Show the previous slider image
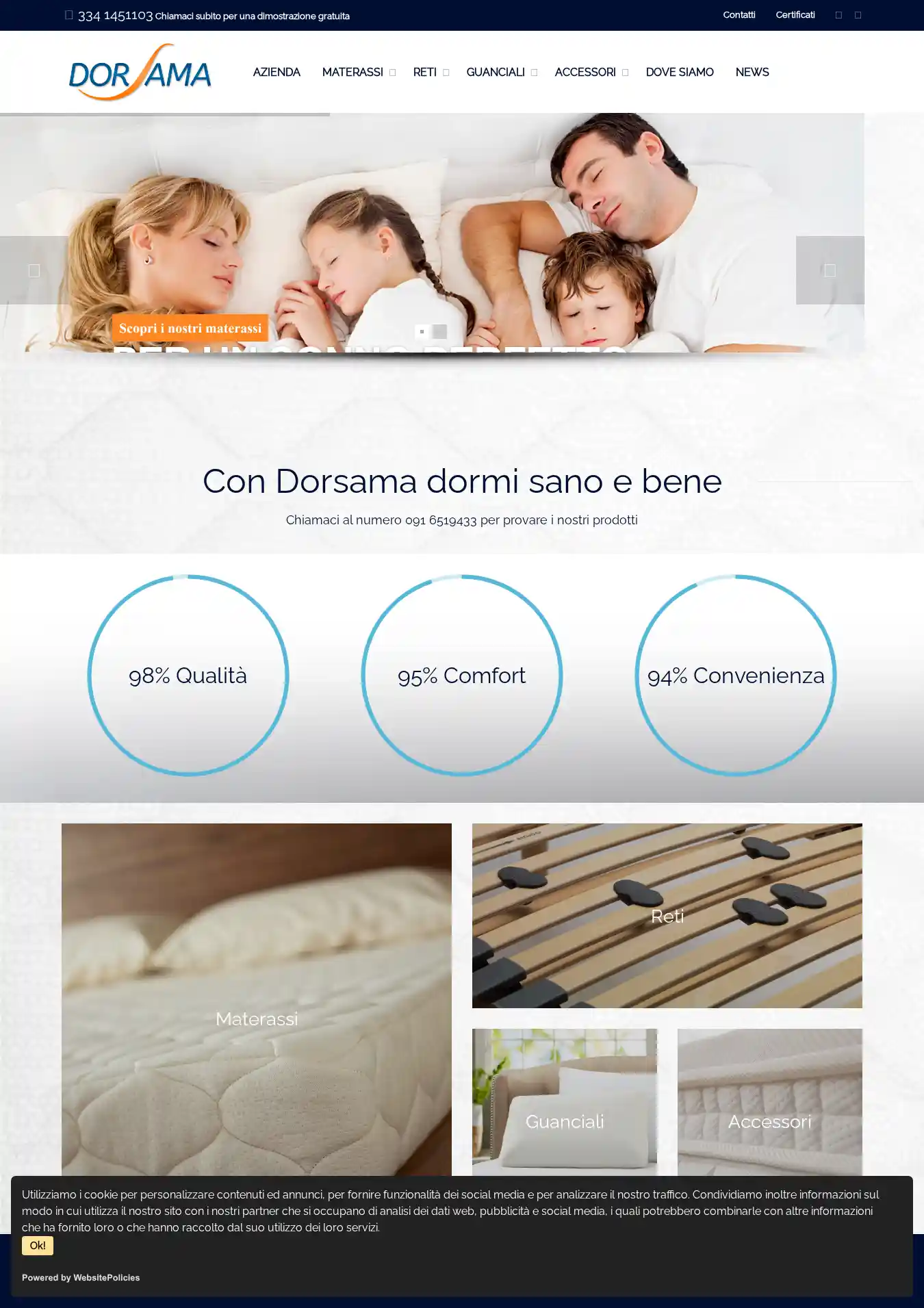 click(34, 270)
